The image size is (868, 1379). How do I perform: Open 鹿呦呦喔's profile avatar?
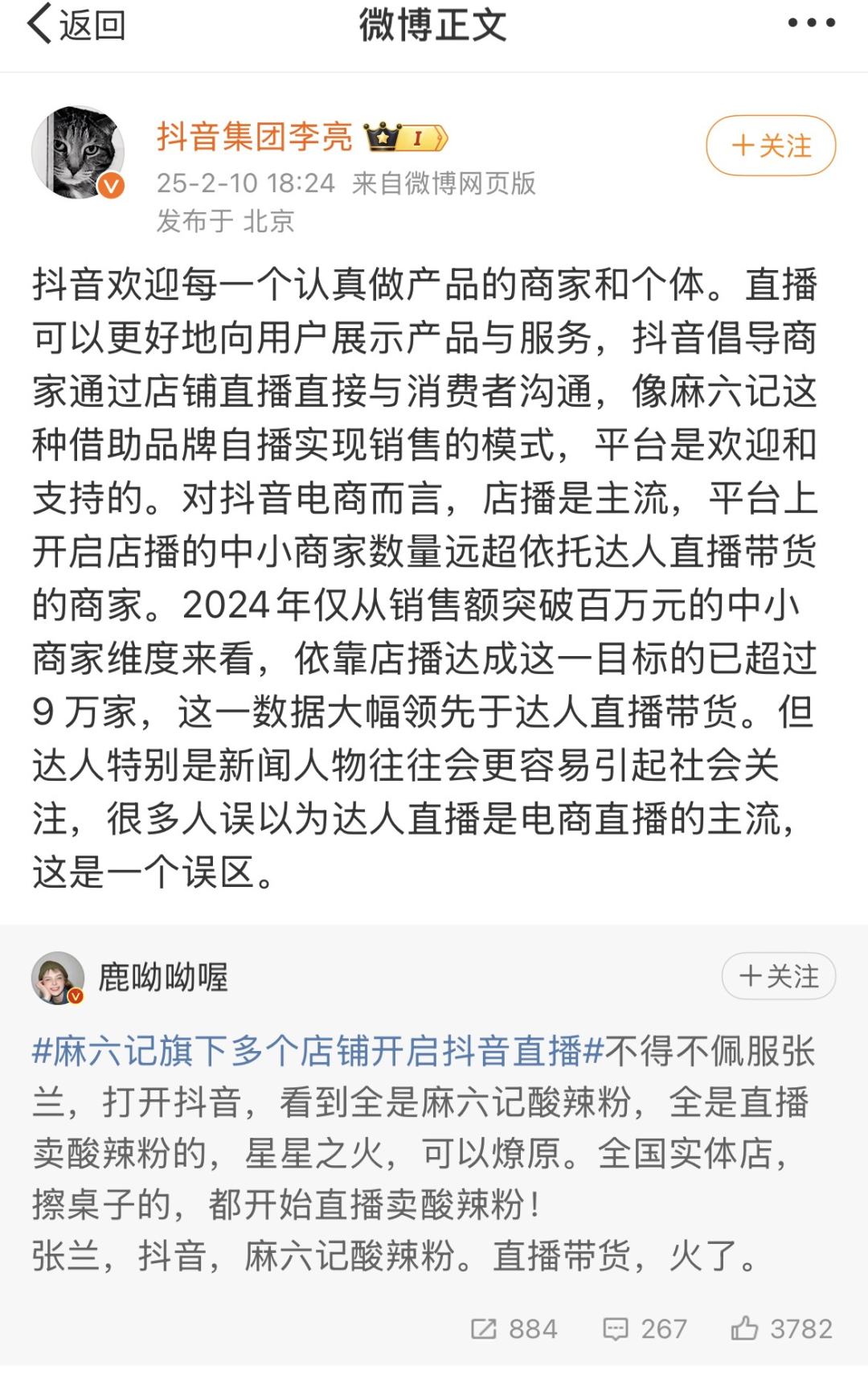58,978
